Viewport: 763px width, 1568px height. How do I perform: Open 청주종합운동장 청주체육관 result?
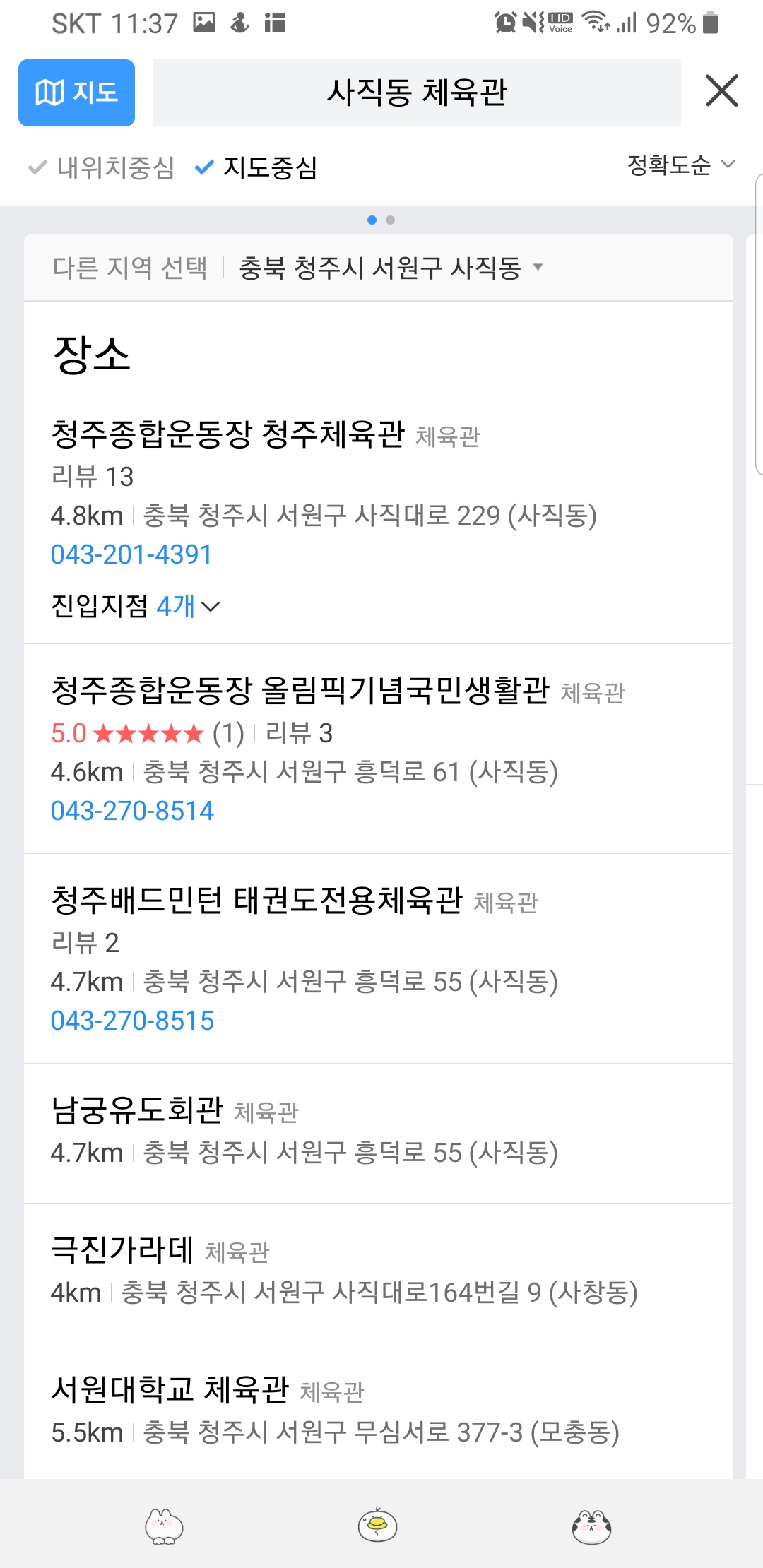[227, 434]
